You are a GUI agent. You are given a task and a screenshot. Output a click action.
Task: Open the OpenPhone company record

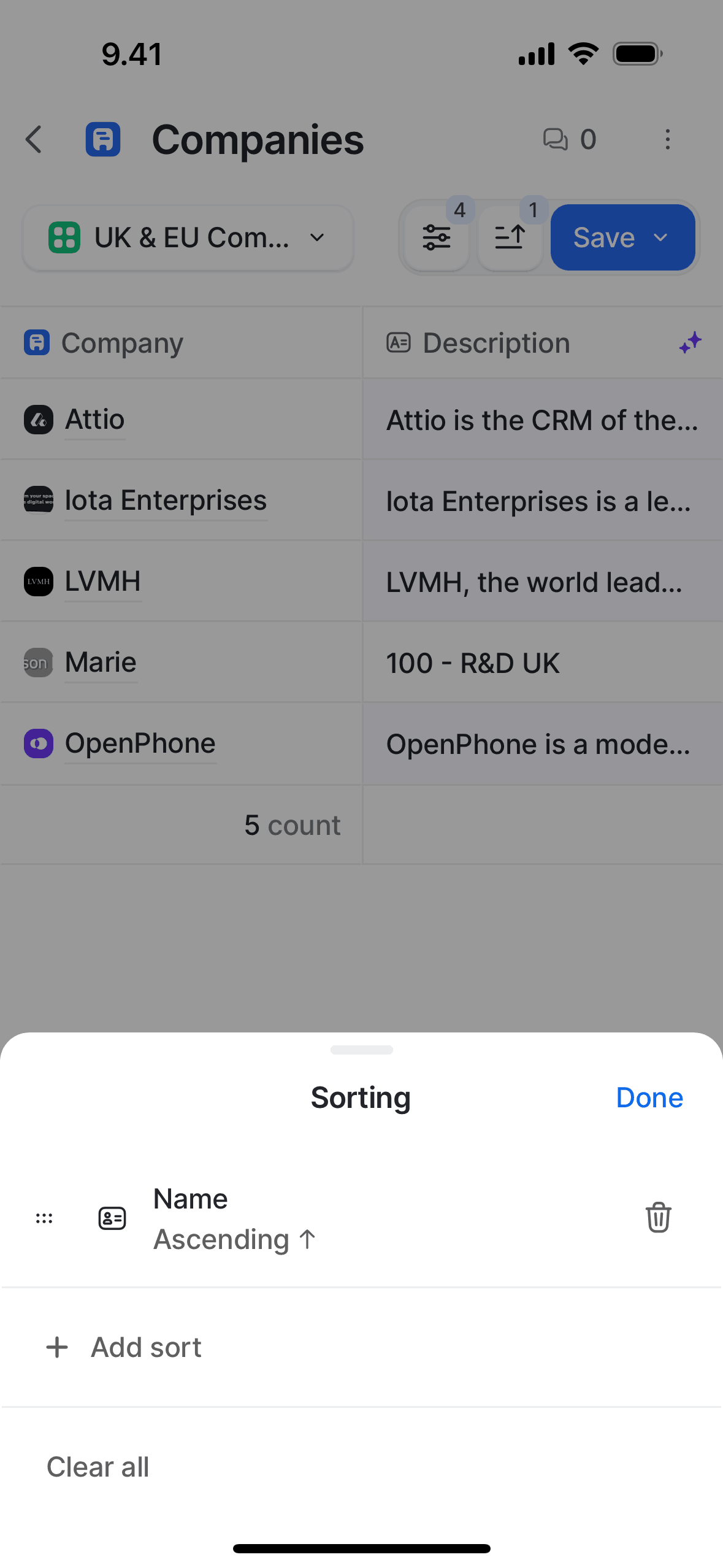tap(140, 744)
